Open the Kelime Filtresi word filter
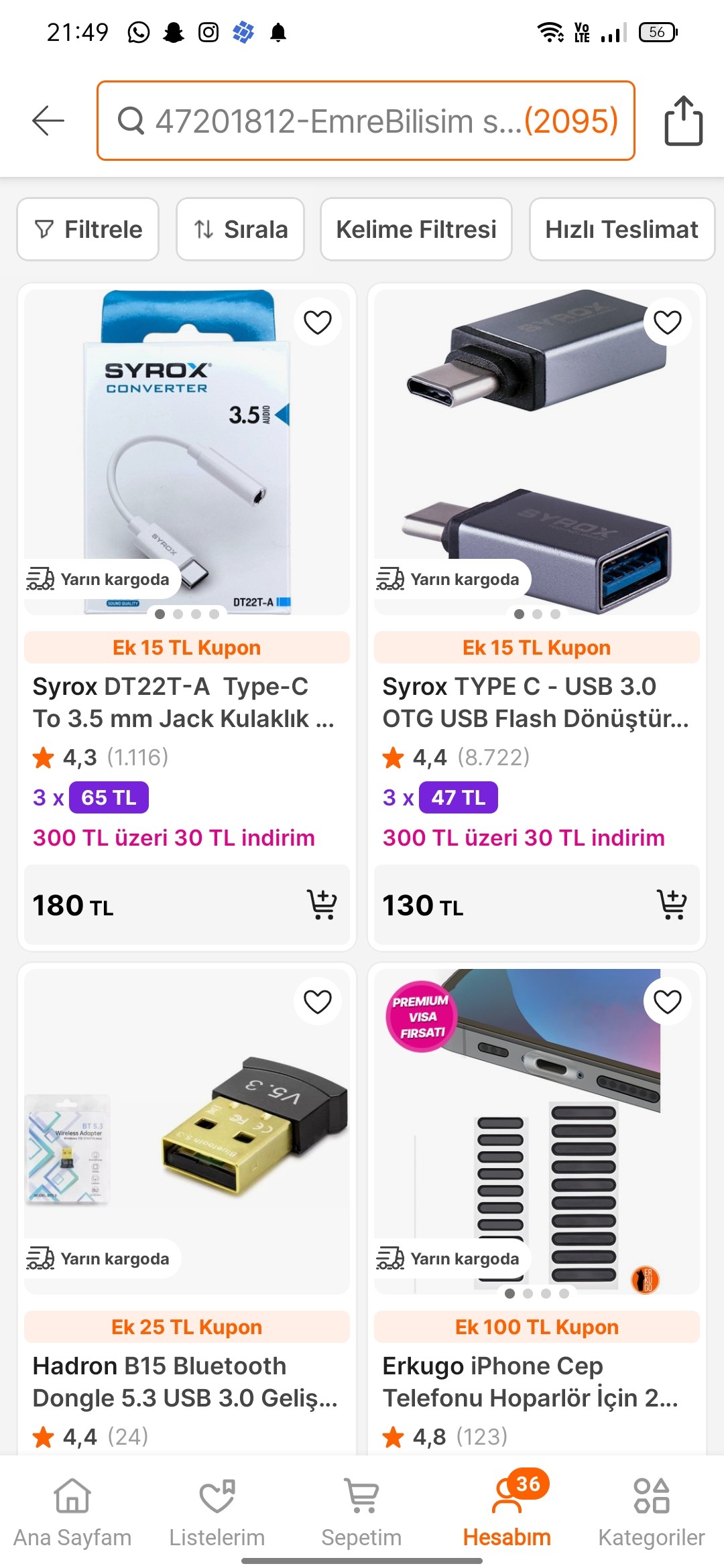Viewport: 724px width, 1568px height. pos(416,229)
